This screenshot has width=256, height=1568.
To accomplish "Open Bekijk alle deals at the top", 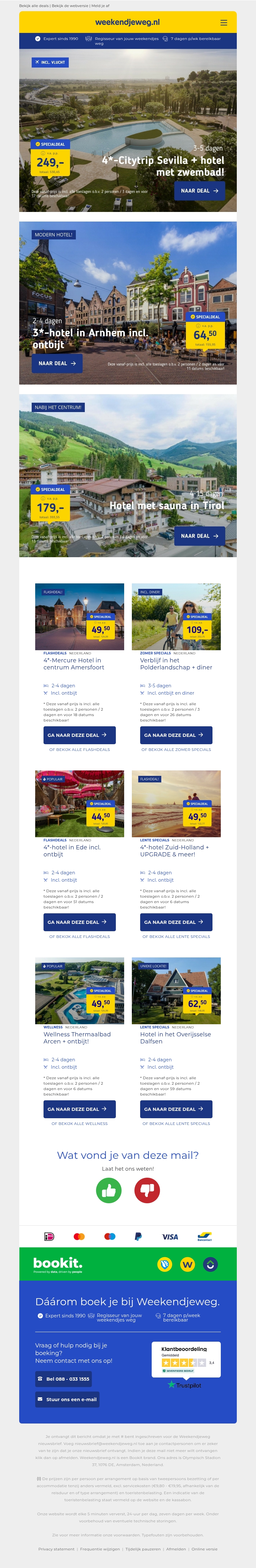I will pos(34,5).
